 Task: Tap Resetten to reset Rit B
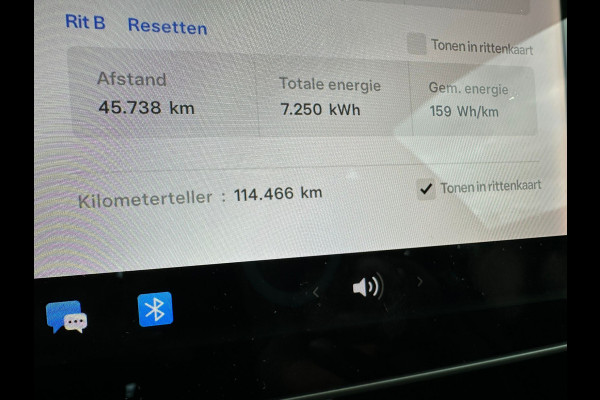[167, 26]
